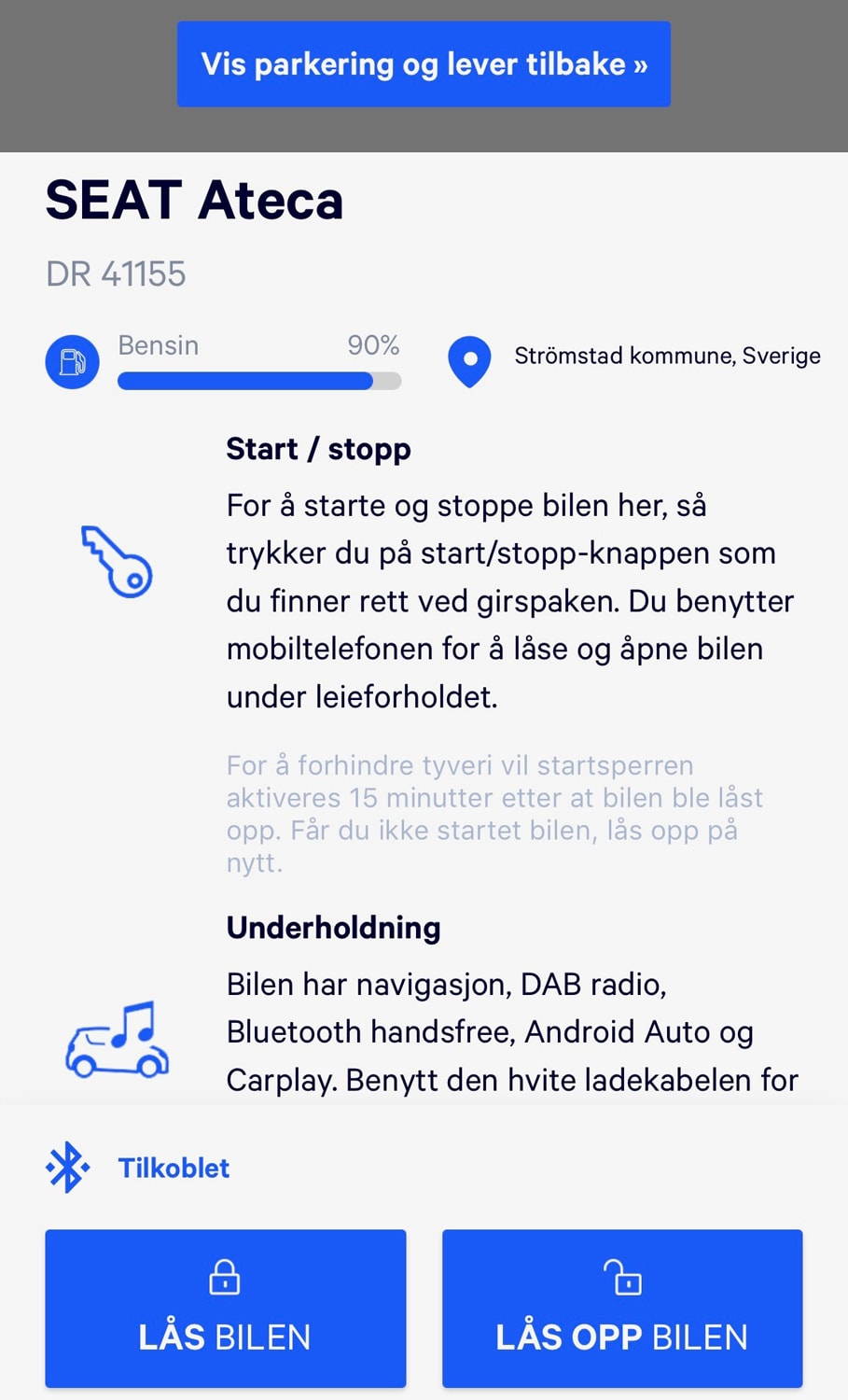
Task: Lock the car with 'LÅS BILEN'
Action: pyautogui.click(x=226, y=1309)
